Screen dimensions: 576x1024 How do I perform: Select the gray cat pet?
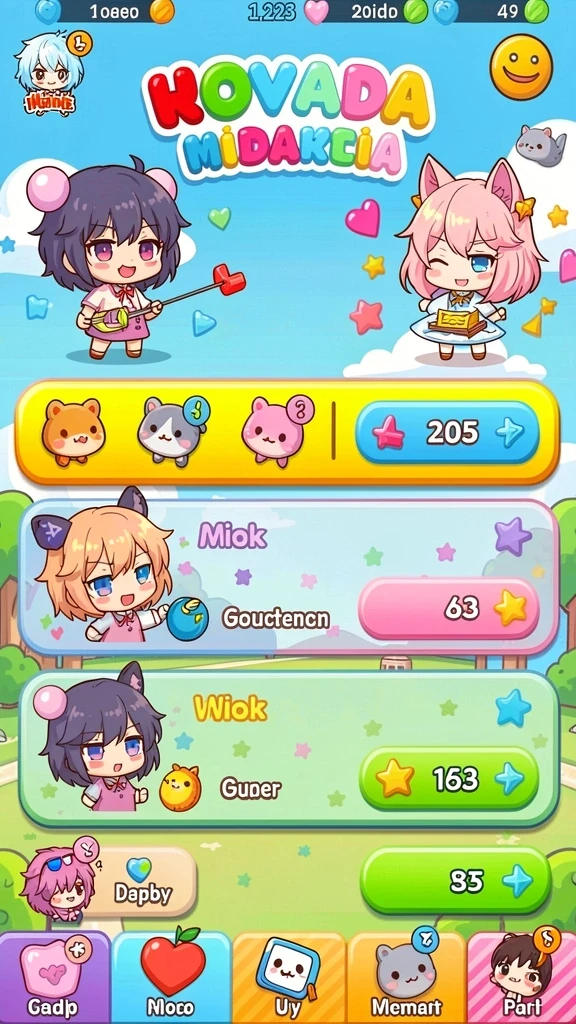click(x=172, y=431)
